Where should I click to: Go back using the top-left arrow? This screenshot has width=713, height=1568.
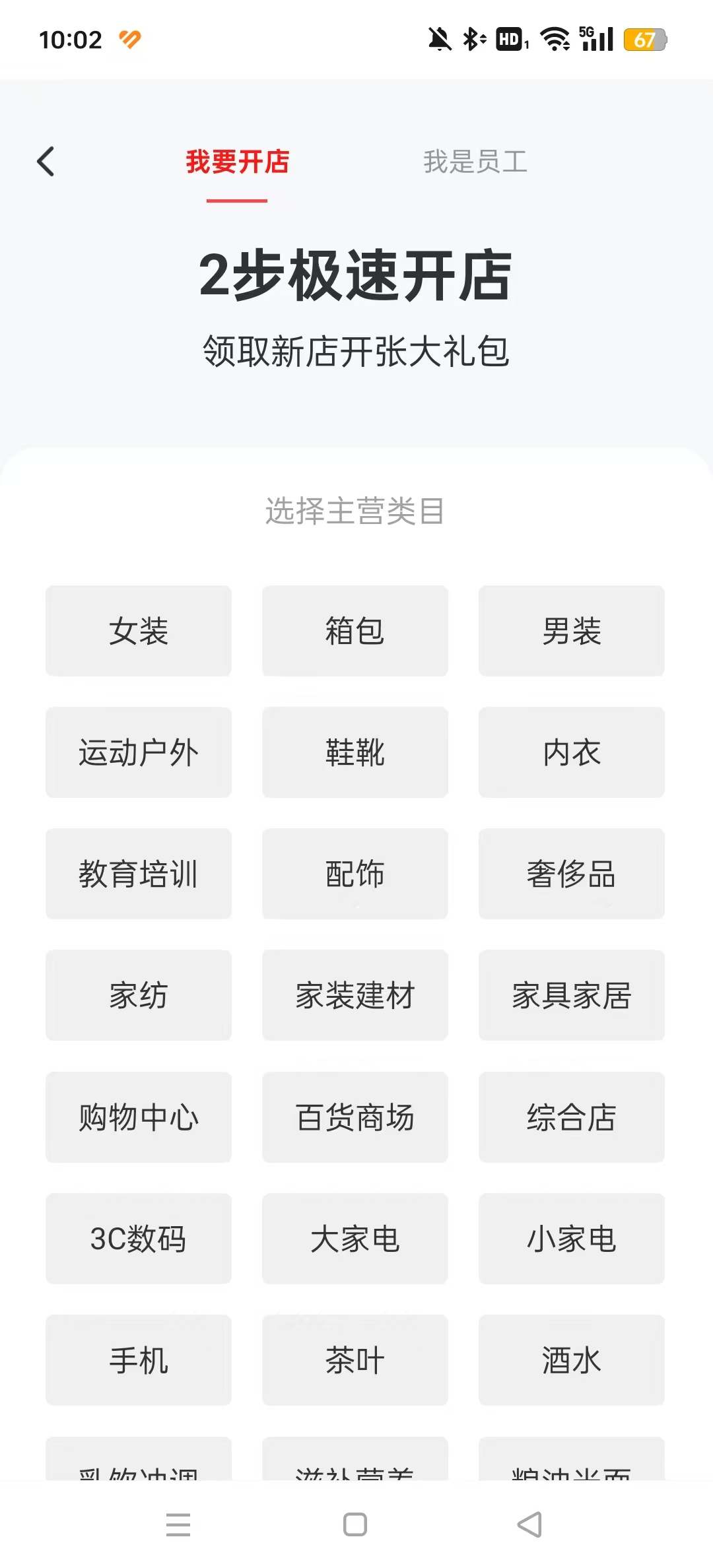tap(46, 162)
